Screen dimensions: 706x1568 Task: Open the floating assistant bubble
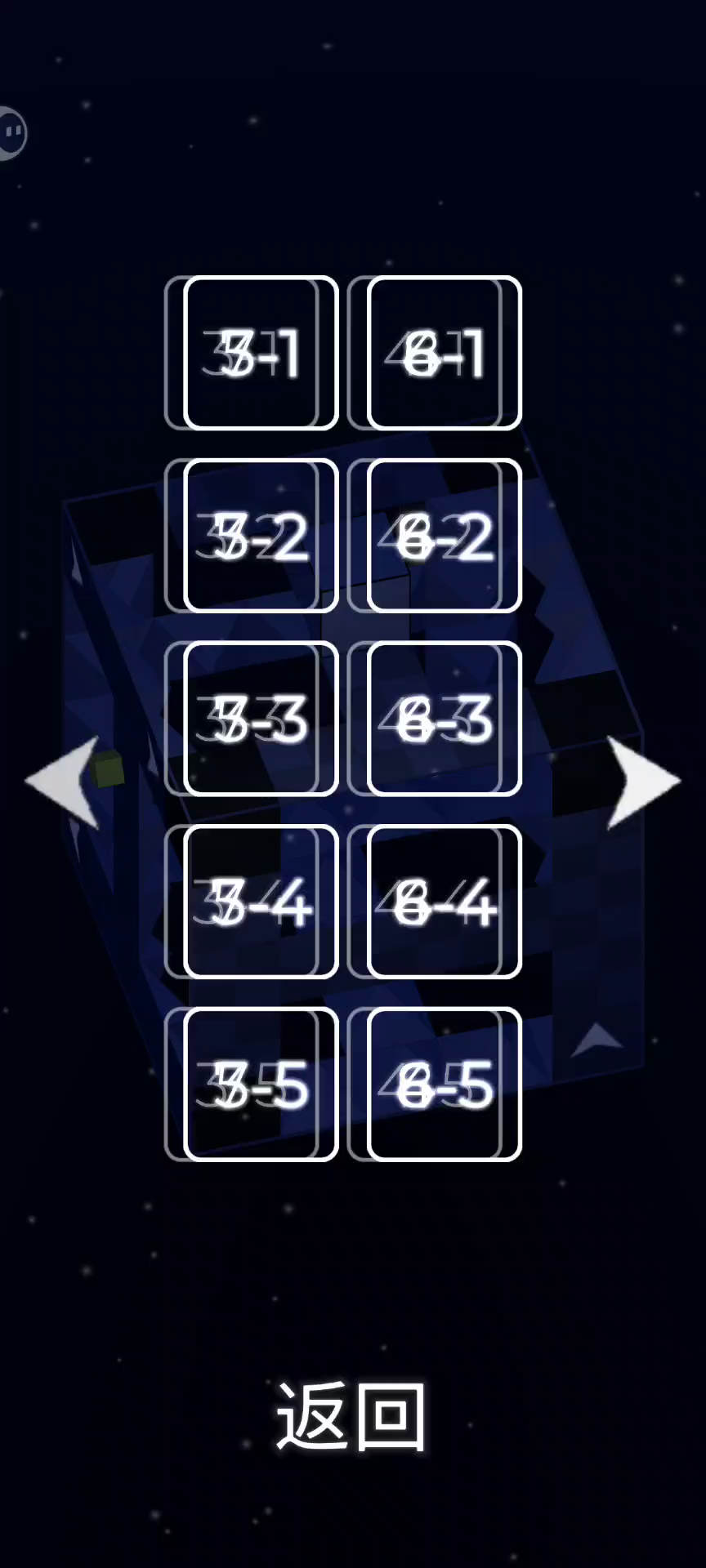pyautogui.click(x=11, y=132)
